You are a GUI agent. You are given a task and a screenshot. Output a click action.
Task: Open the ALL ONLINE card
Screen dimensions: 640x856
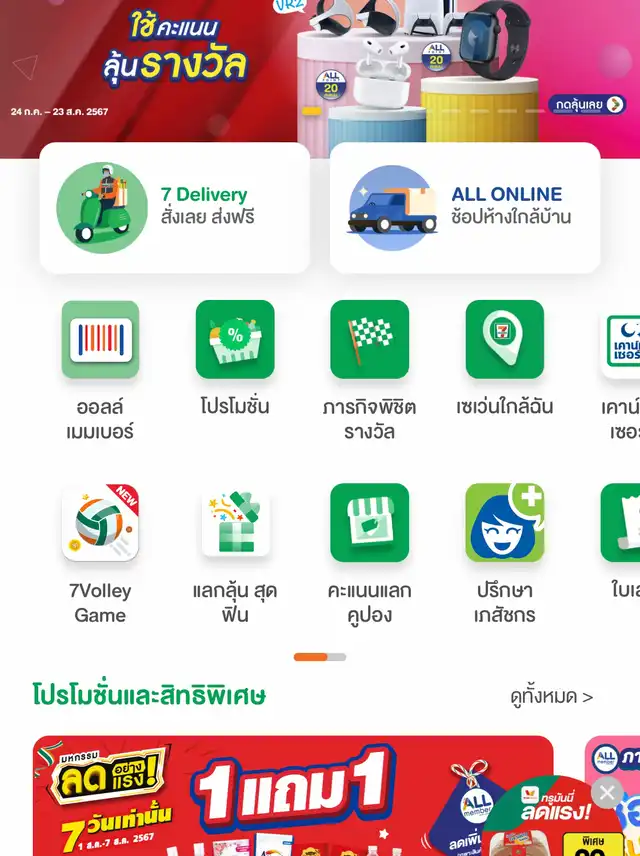tap(465, 208)
